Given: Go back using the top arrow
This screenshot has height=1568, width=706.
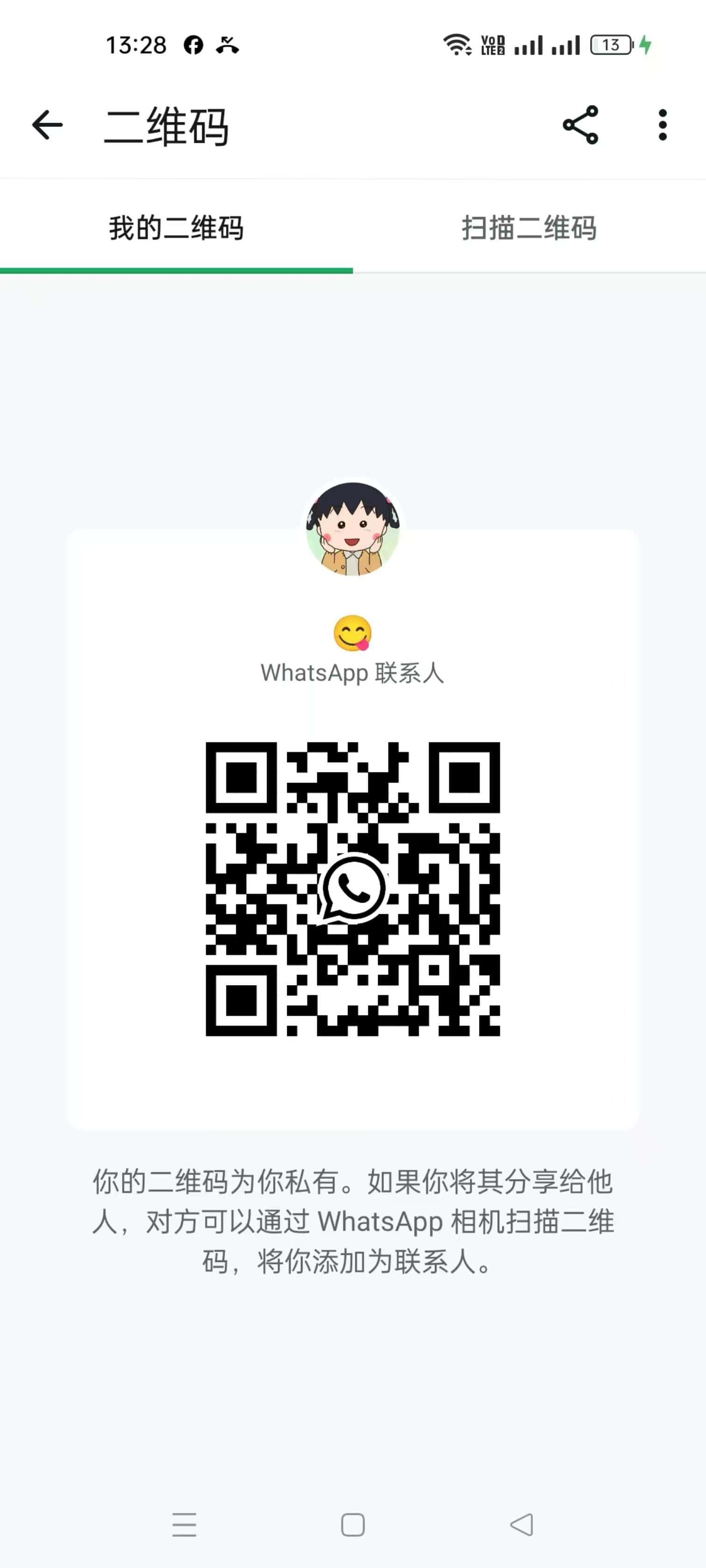Looking at the screenshot, I should 48,126.
